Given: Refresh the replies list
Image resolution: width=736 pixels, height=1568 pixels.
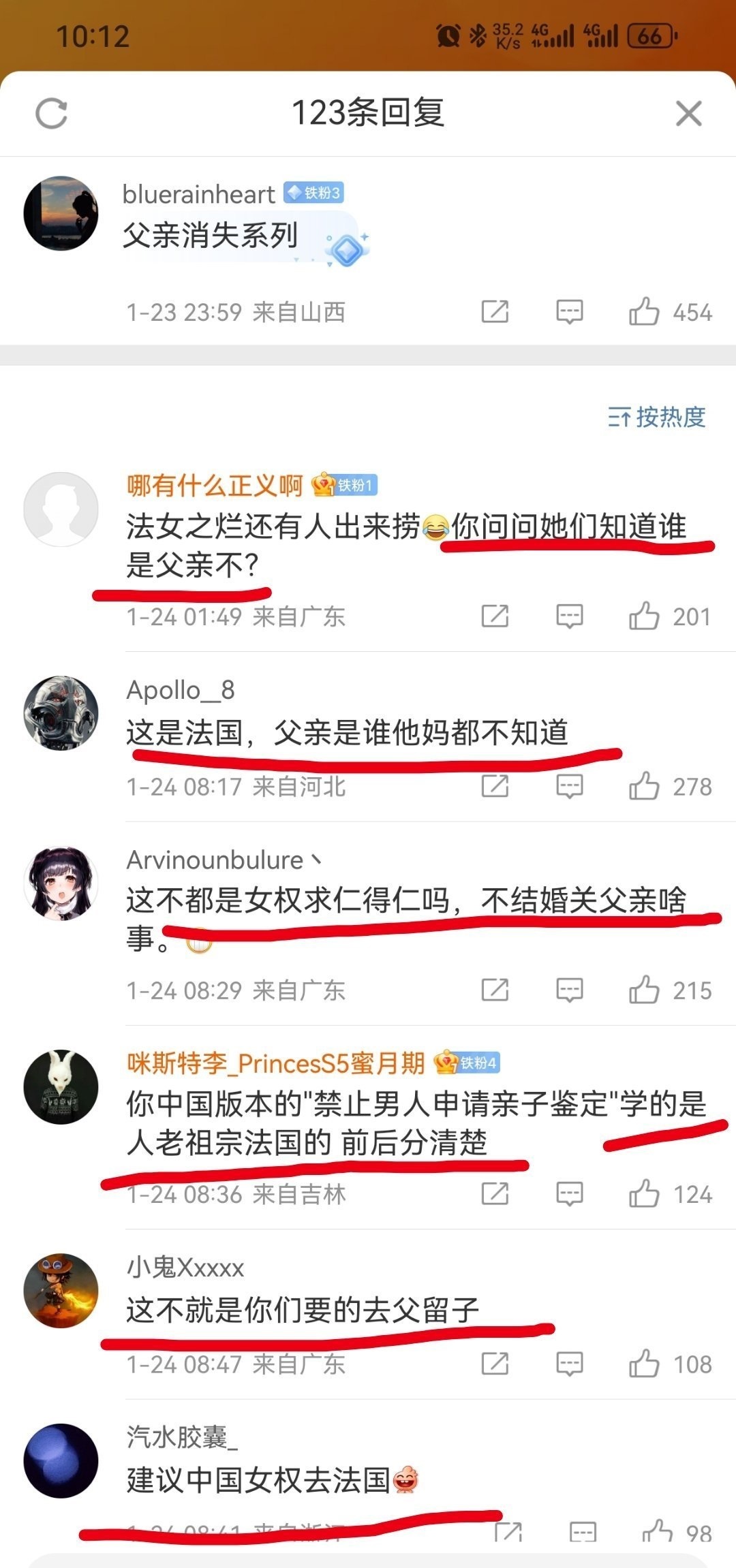Looking at the screenshot, I should (52, 113).
